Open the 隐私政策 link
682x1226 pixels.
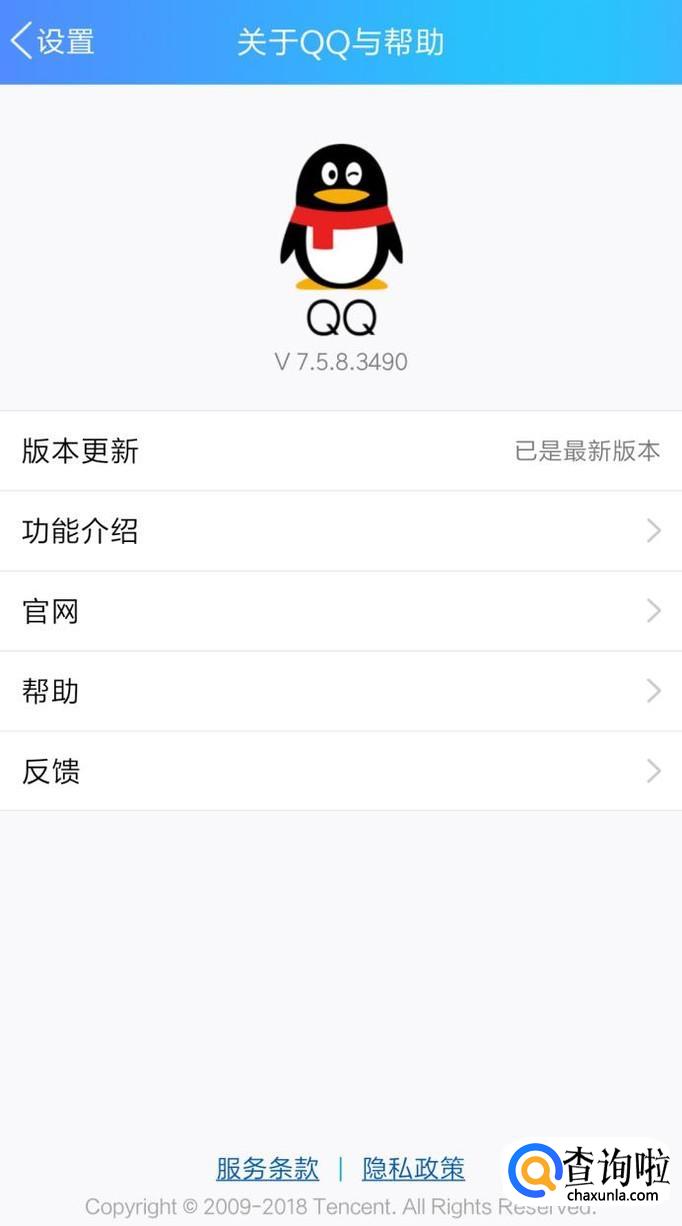tap(414, 1168)
